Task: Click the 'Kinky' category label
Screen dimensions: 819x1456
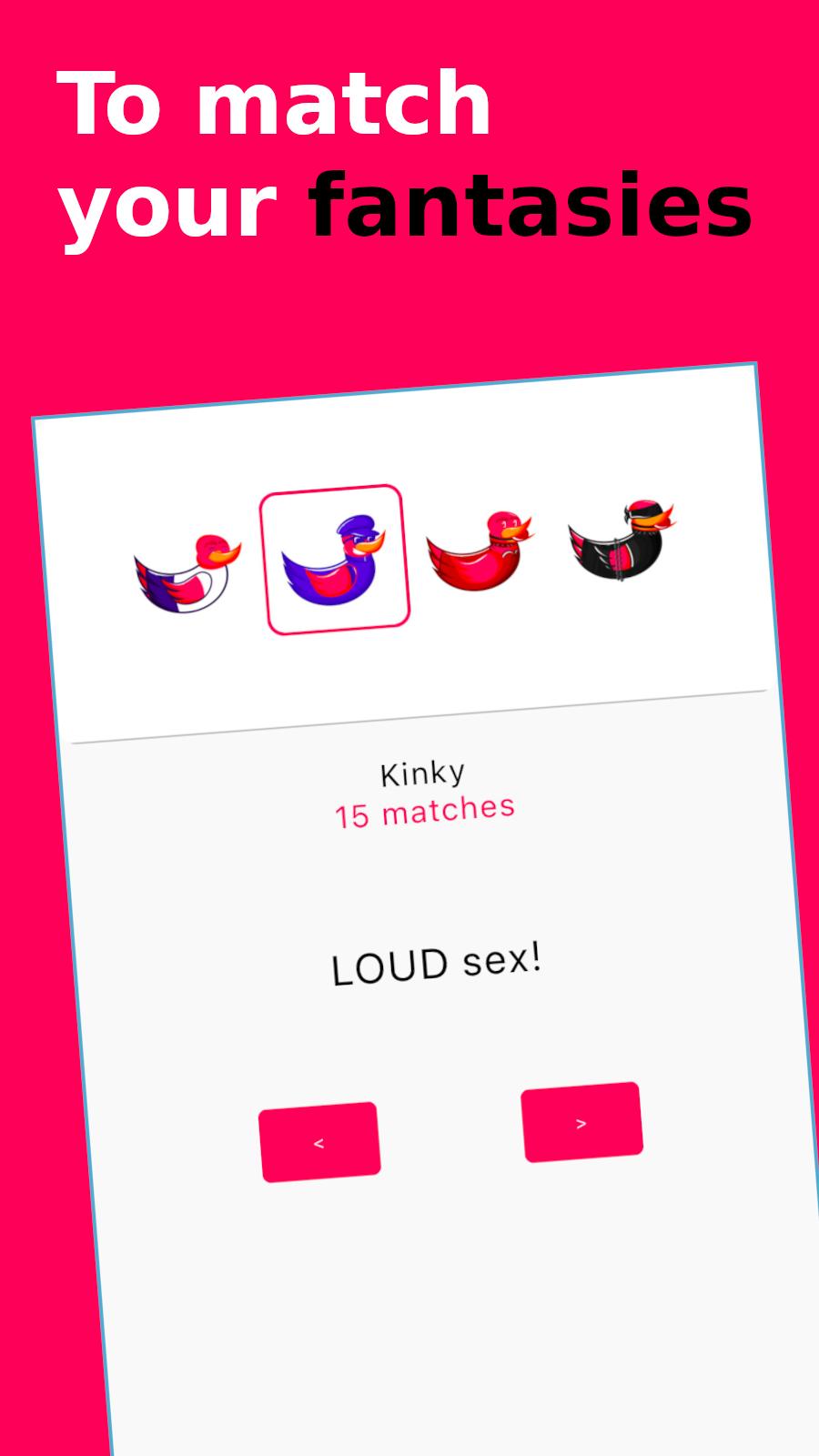Action: click(x=423, y=772)
